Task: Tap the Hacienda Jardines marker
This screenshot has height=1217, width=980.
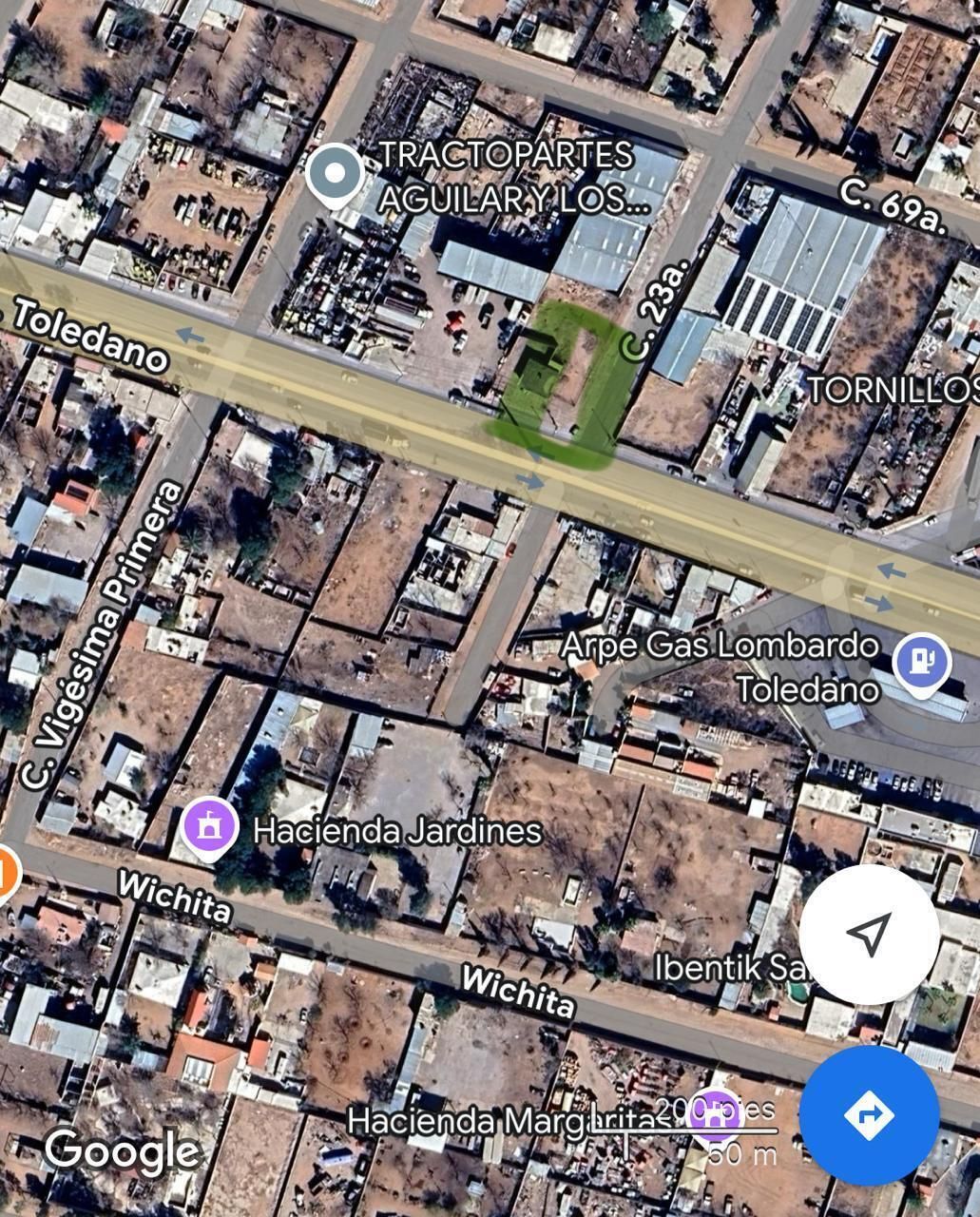Action: point(208,826)
